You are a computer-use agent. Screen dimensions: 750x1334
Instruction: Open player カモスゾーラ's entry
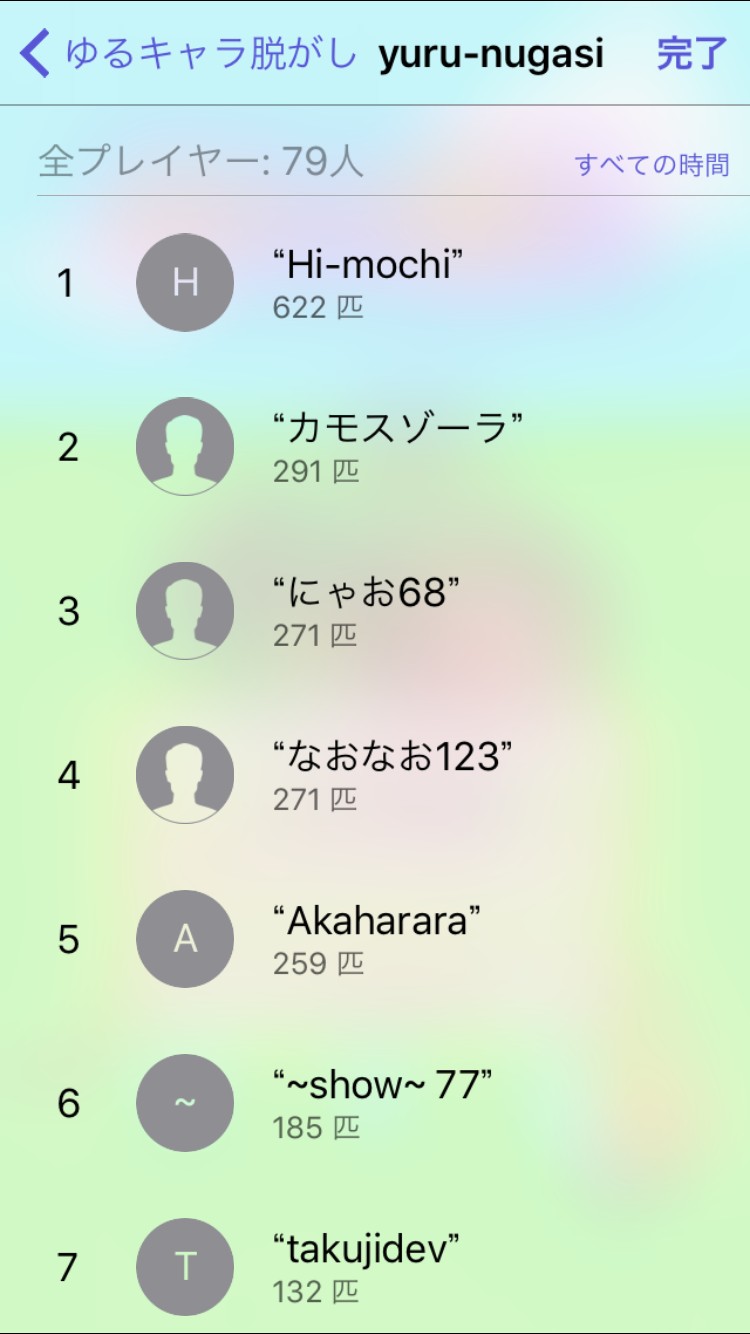click(x=398, y=447)
